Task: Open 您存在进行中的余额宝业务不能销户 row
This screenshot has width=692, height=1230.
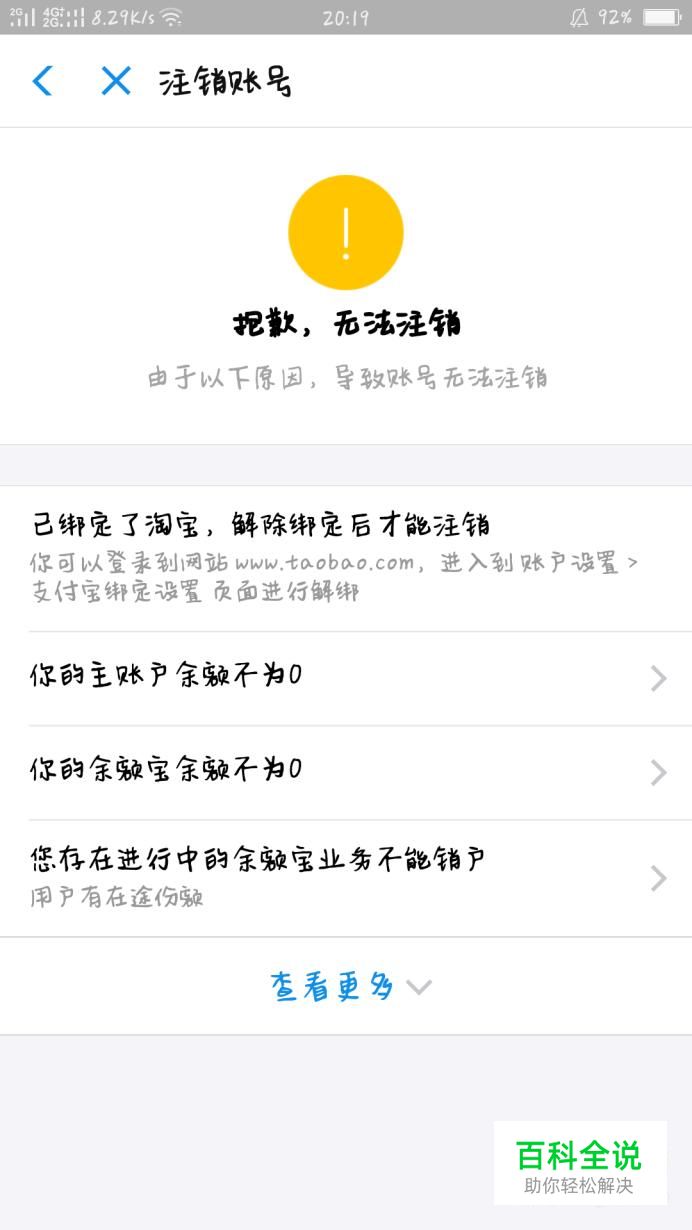Action: tap(346, 877)
